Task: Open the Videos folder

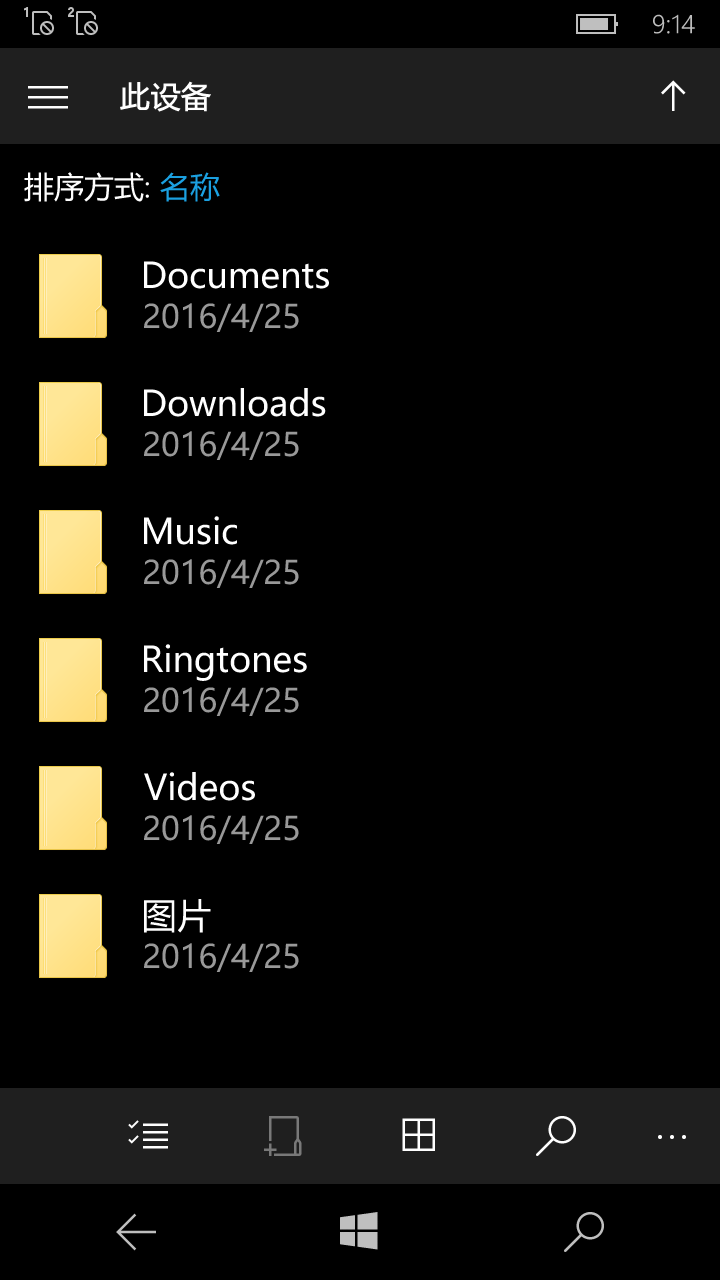Action: pyautogui.click(x=360, y=808)
